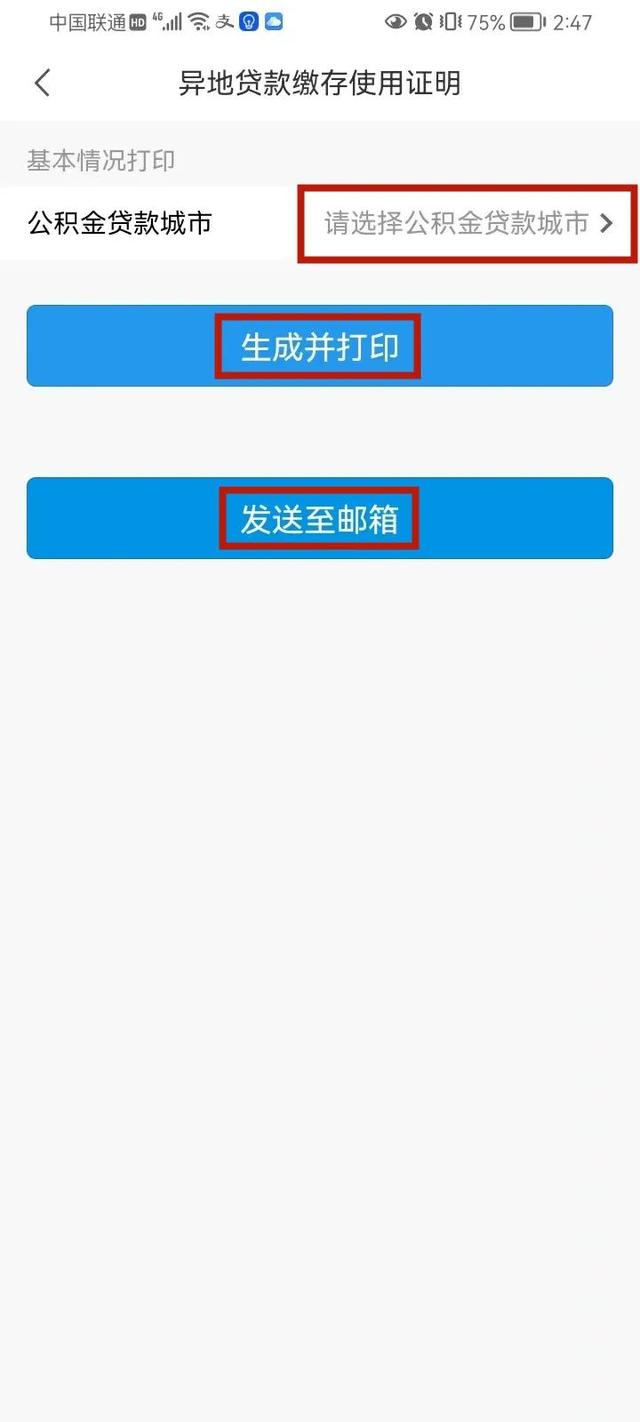The image size is (640, 1422).
Task: Tap the 发送至邮箱 button
Action: (319, 519)
